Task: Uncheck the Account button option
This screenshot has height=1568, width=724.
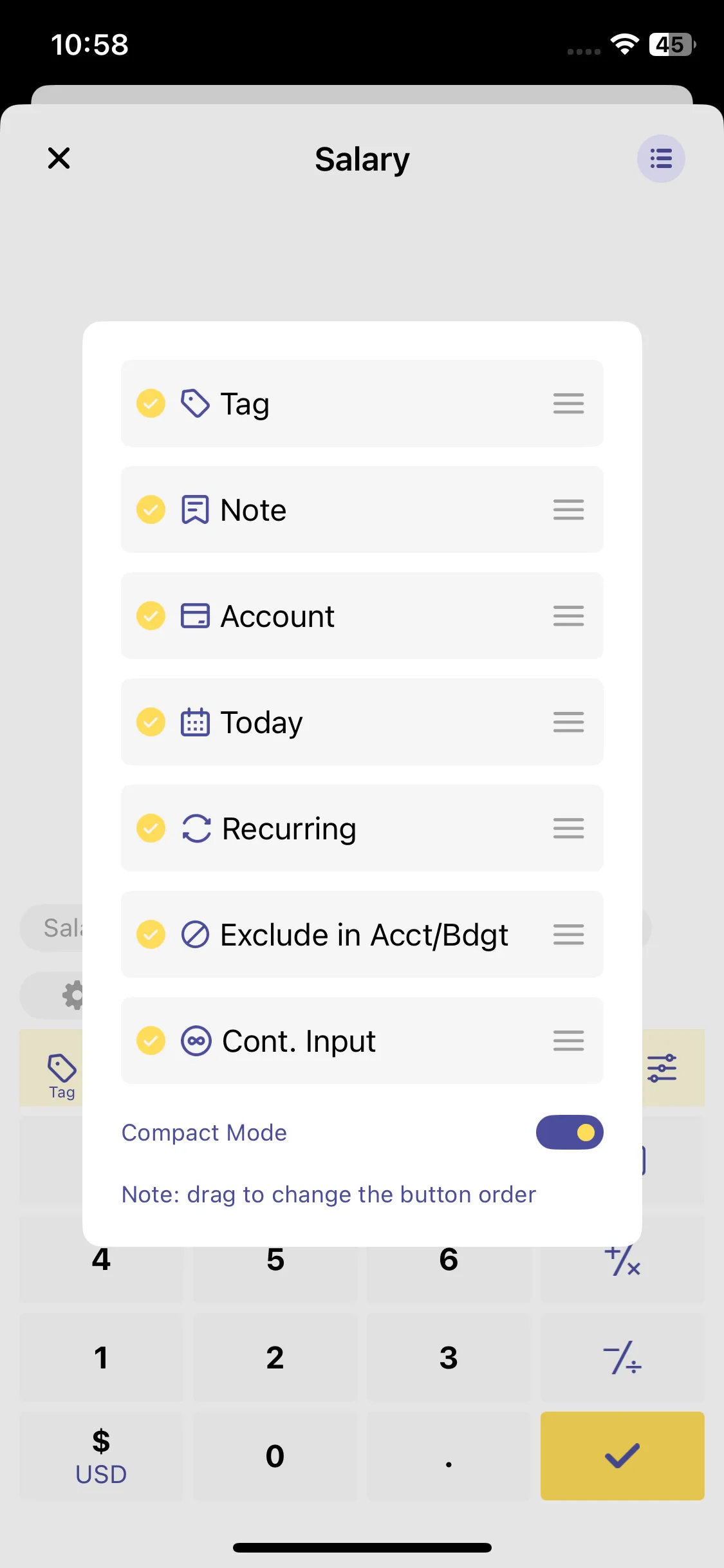Action: point(151,616)
